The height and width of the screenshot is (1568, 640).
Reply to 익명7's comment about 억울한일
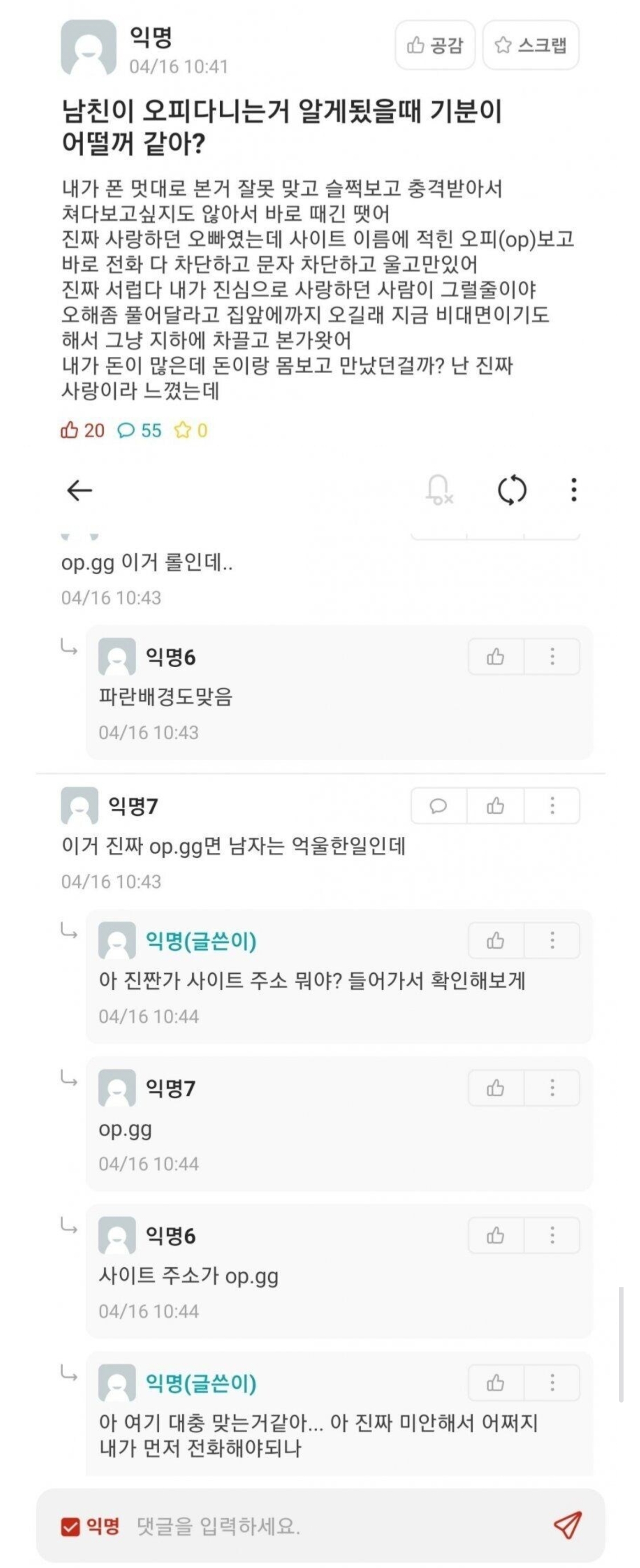click(439, 806)
